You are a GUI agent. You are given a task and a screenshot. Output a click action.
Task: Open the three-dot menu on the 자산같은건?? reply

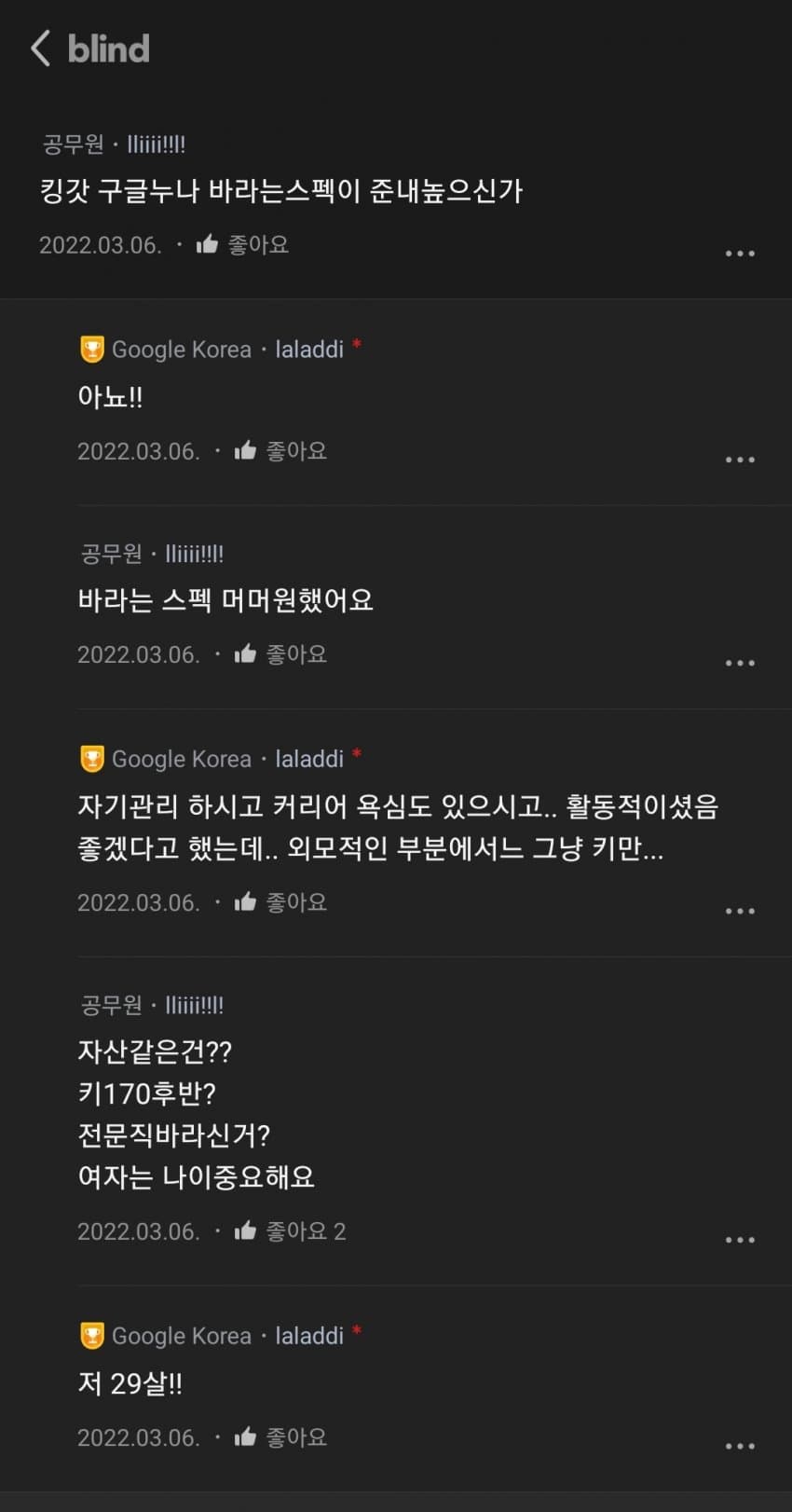(740, 1240)
